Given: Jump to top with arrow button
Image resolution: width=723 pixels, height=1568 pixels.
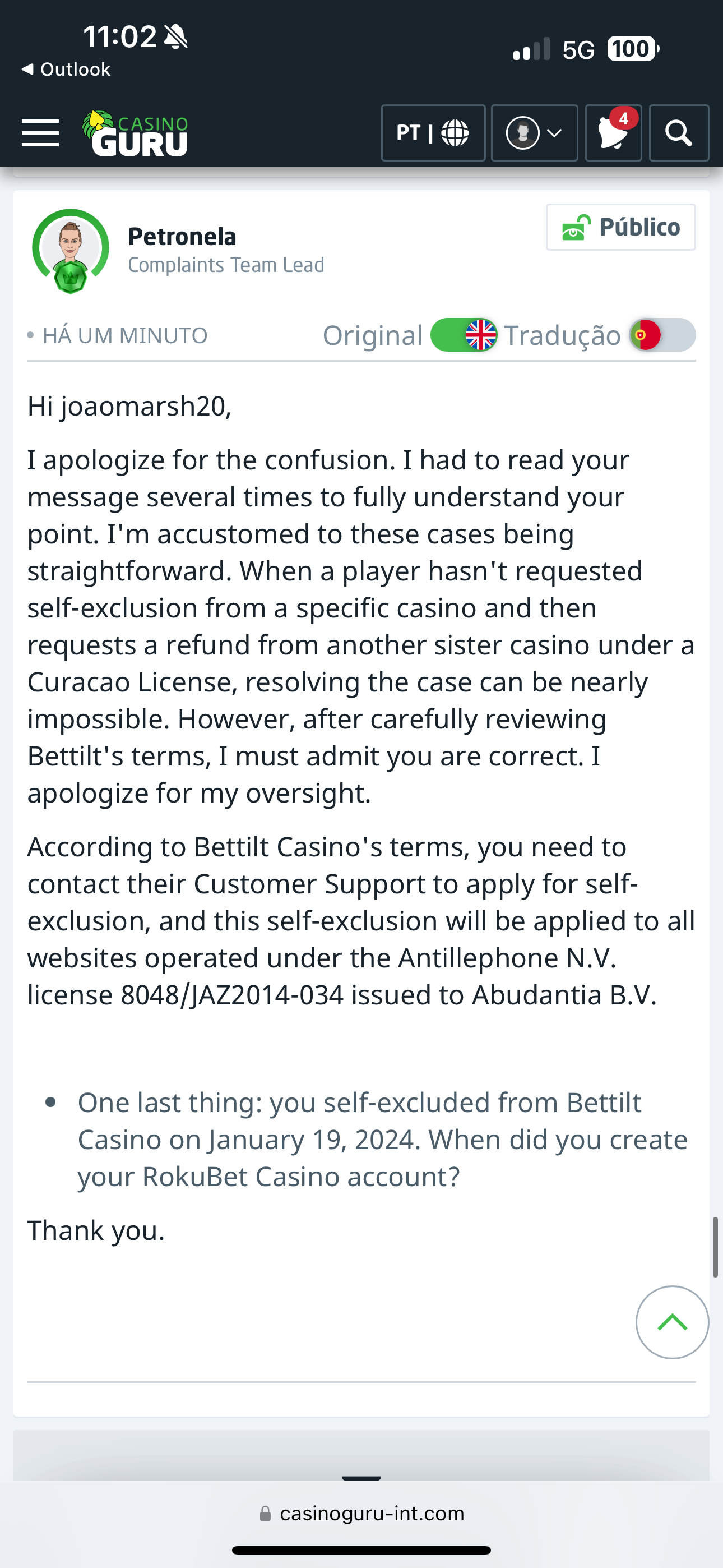Looking at the screenshot, I should click(672, 1321).
